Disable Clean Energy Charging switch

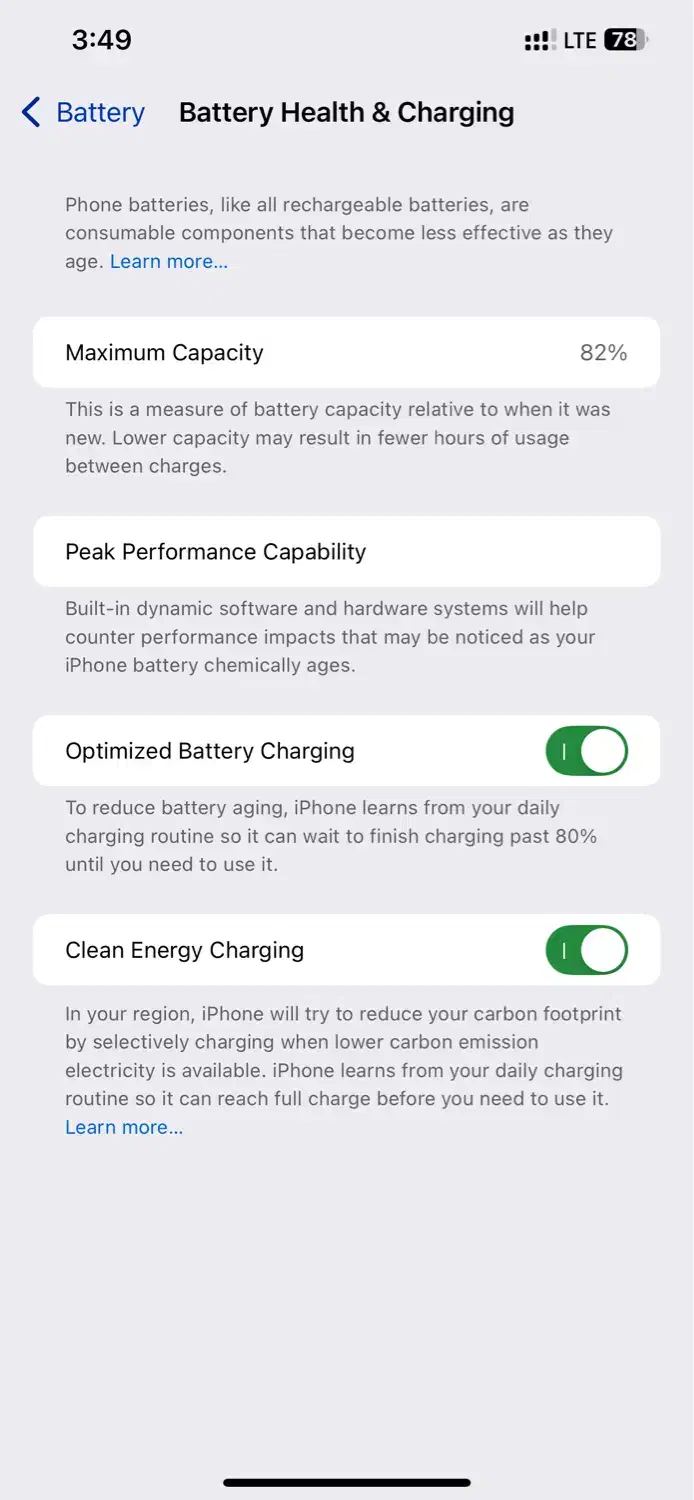pyautogui.click(x=586, y=950)
